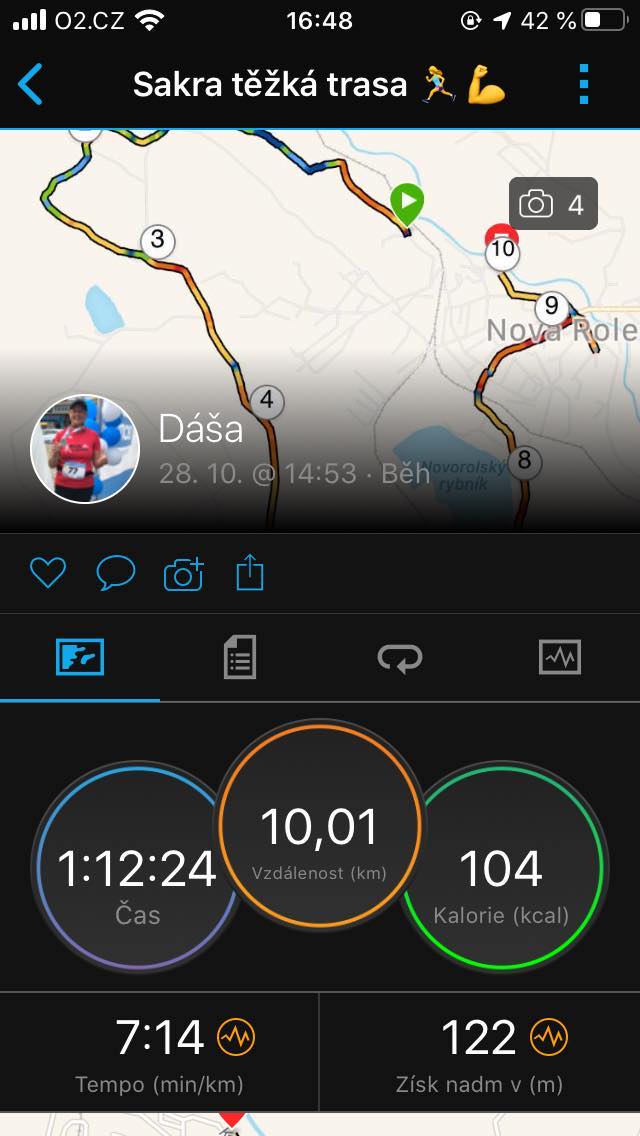Open the route map
640x1136 pixels.
coord(320,331)
